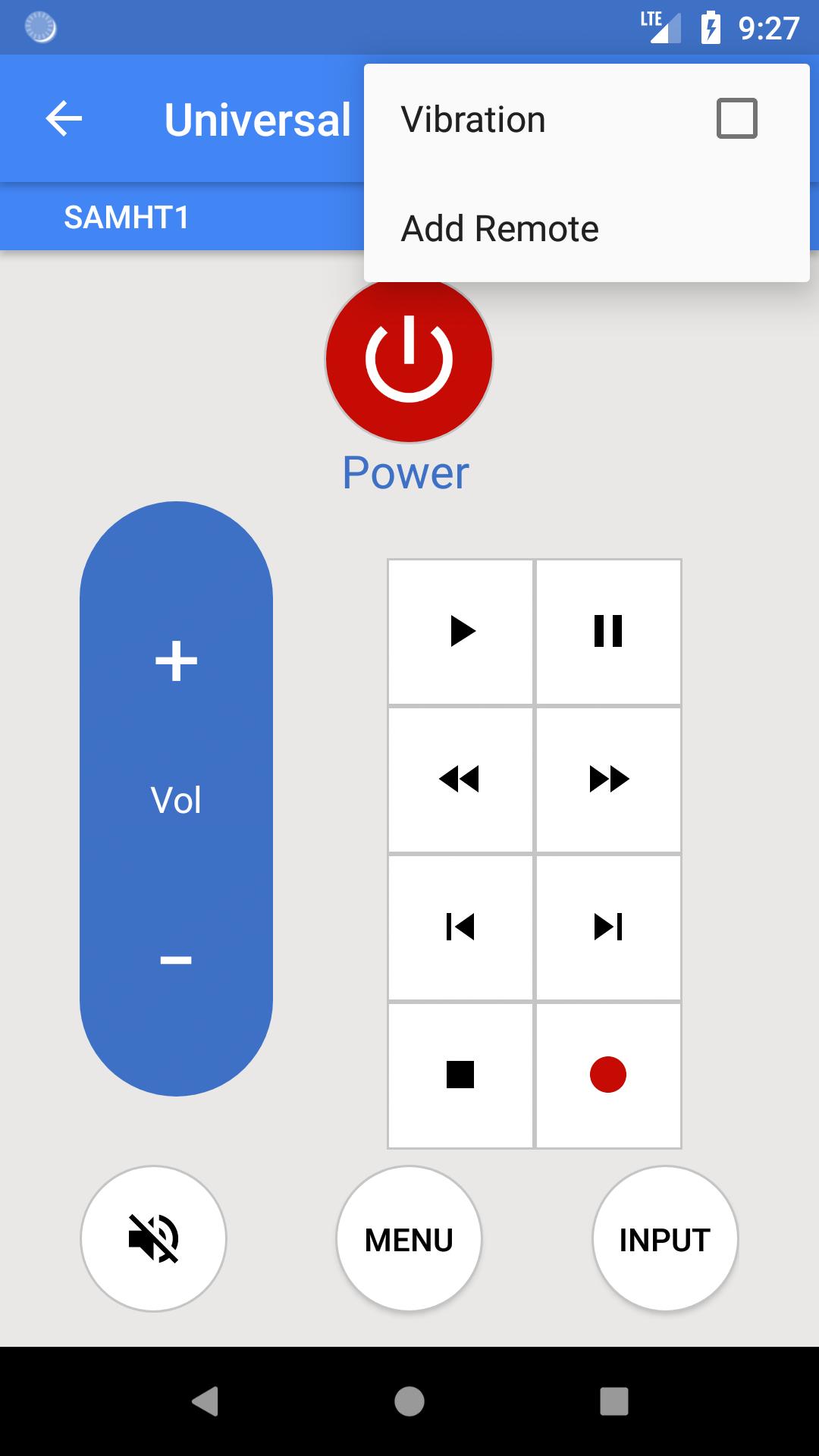
Task: Stop playback with the square button
Action: pyautogui.click(x=461, y=1075)
